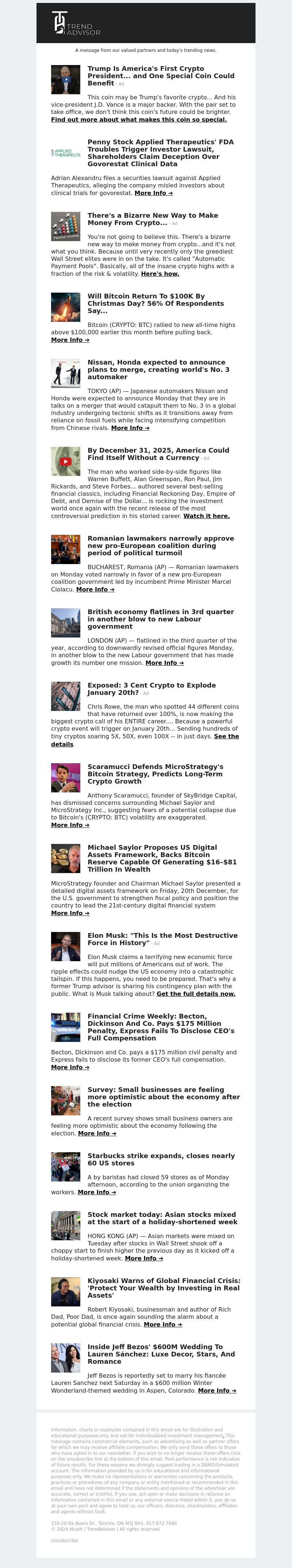Open the Trump crypto video thumbnail
The image size is (292, 1568).
[66, 80]
